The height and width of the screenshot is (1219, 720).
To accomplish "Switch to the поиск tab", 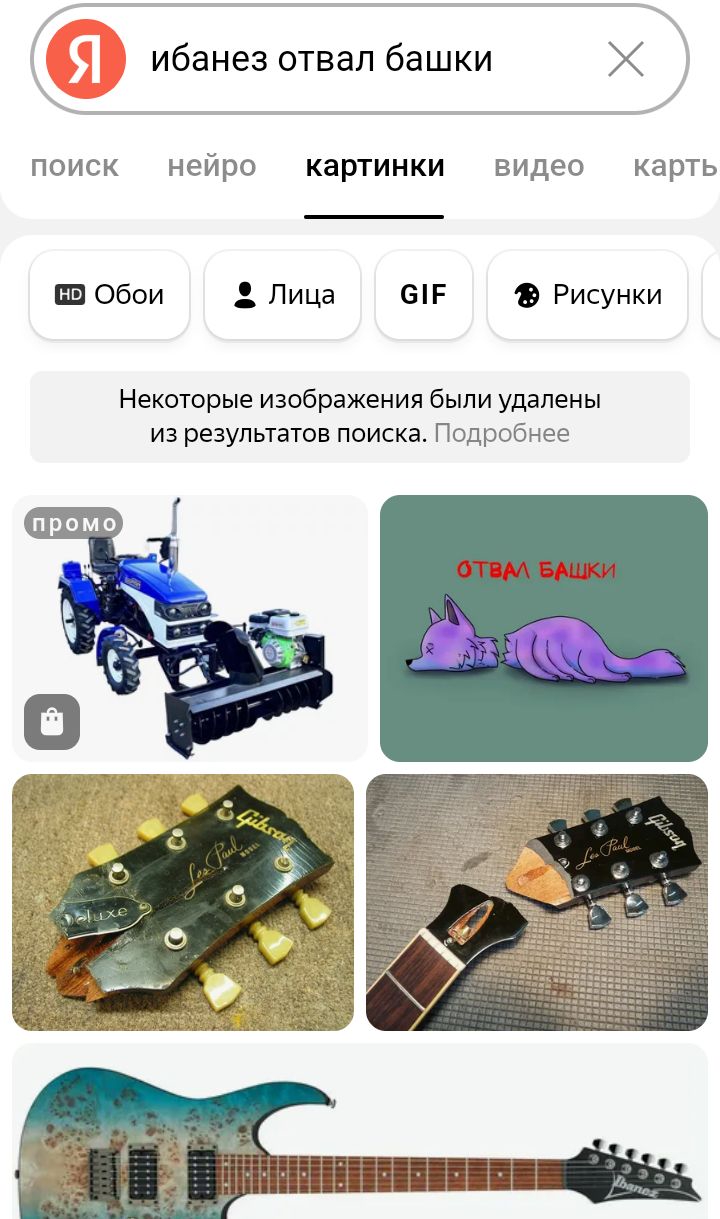I will (x=75, y=166).
